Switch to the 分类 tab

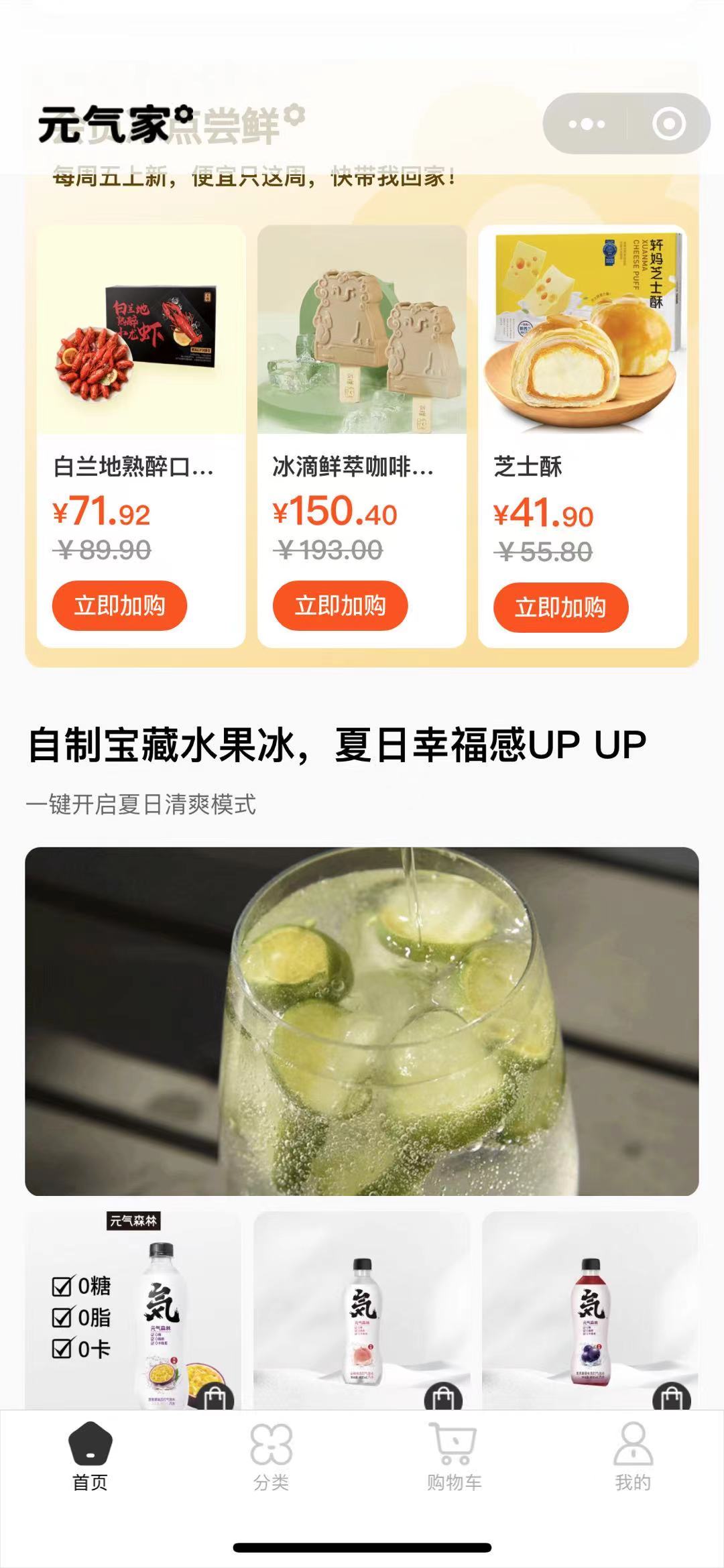pos(271,1456)
